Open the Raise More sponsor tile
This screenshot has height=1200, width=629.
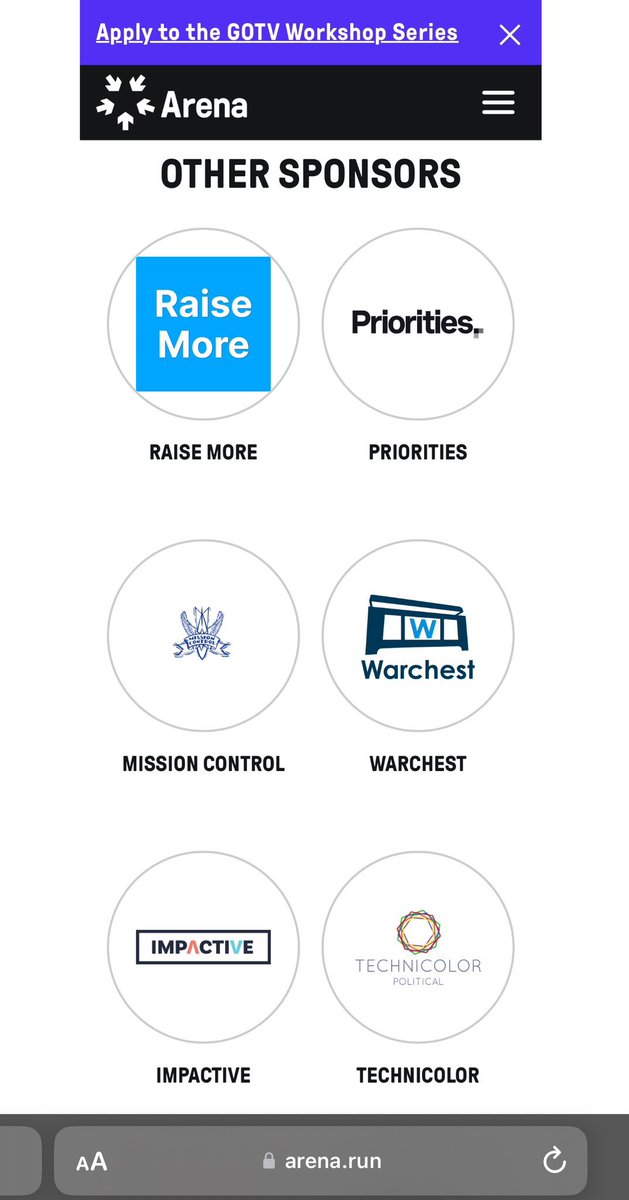[x=203, y=324]
